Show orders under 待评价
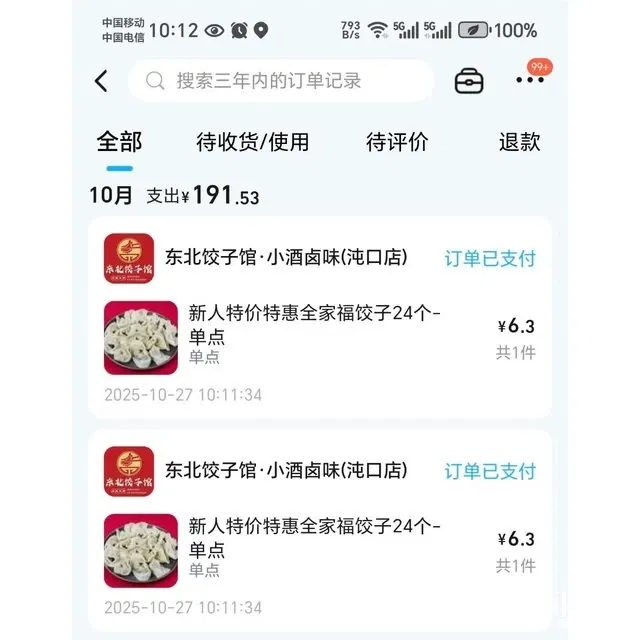Viewport: 640px width, 640px height. point(397,142)
